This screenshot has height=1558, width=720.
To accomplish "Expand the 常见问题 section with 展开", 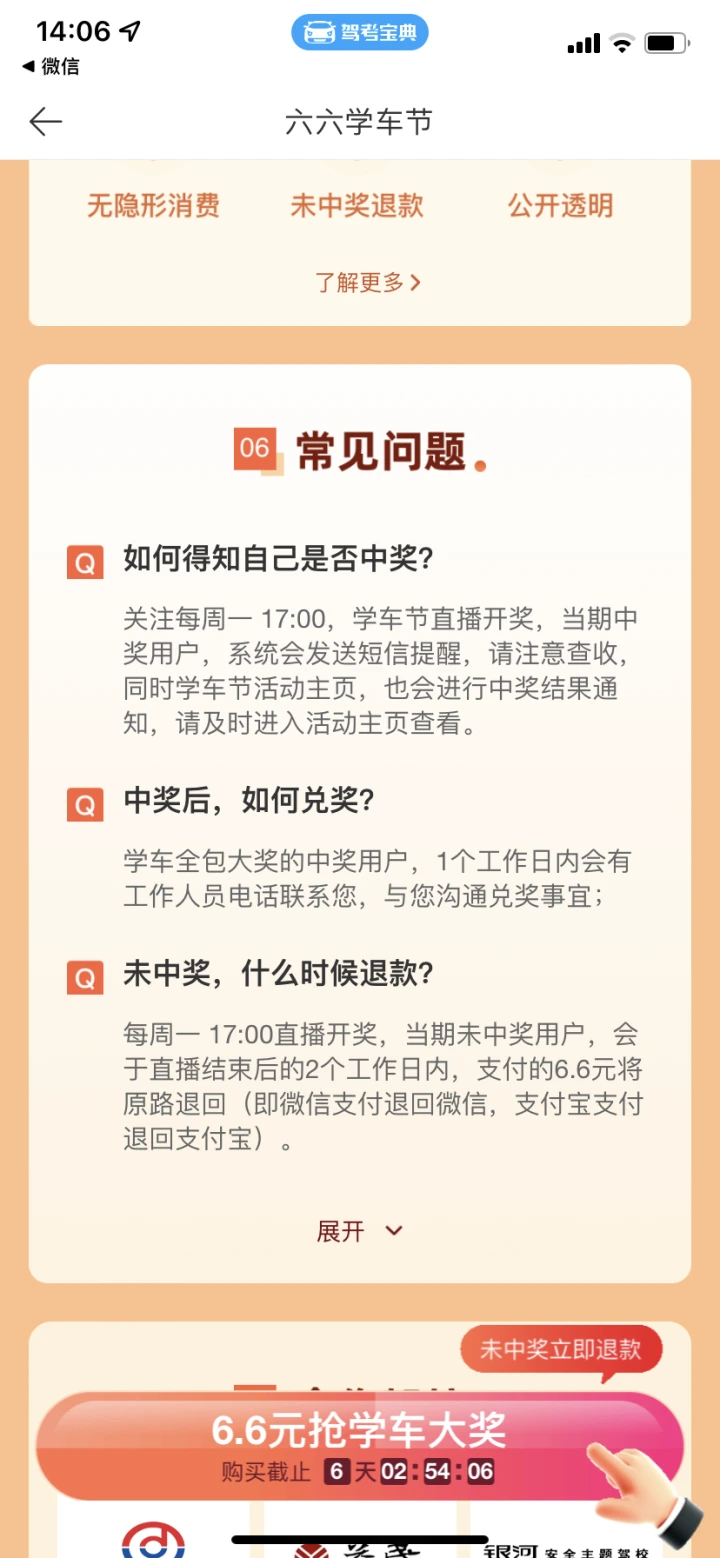I will 359,1231.
